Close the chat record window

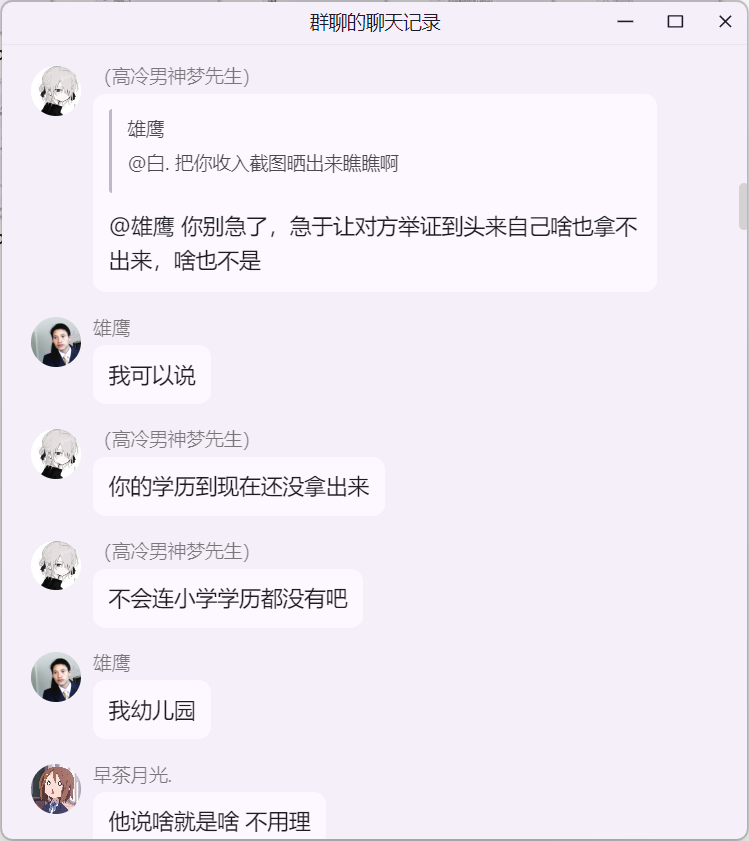[x=725, y=21]
